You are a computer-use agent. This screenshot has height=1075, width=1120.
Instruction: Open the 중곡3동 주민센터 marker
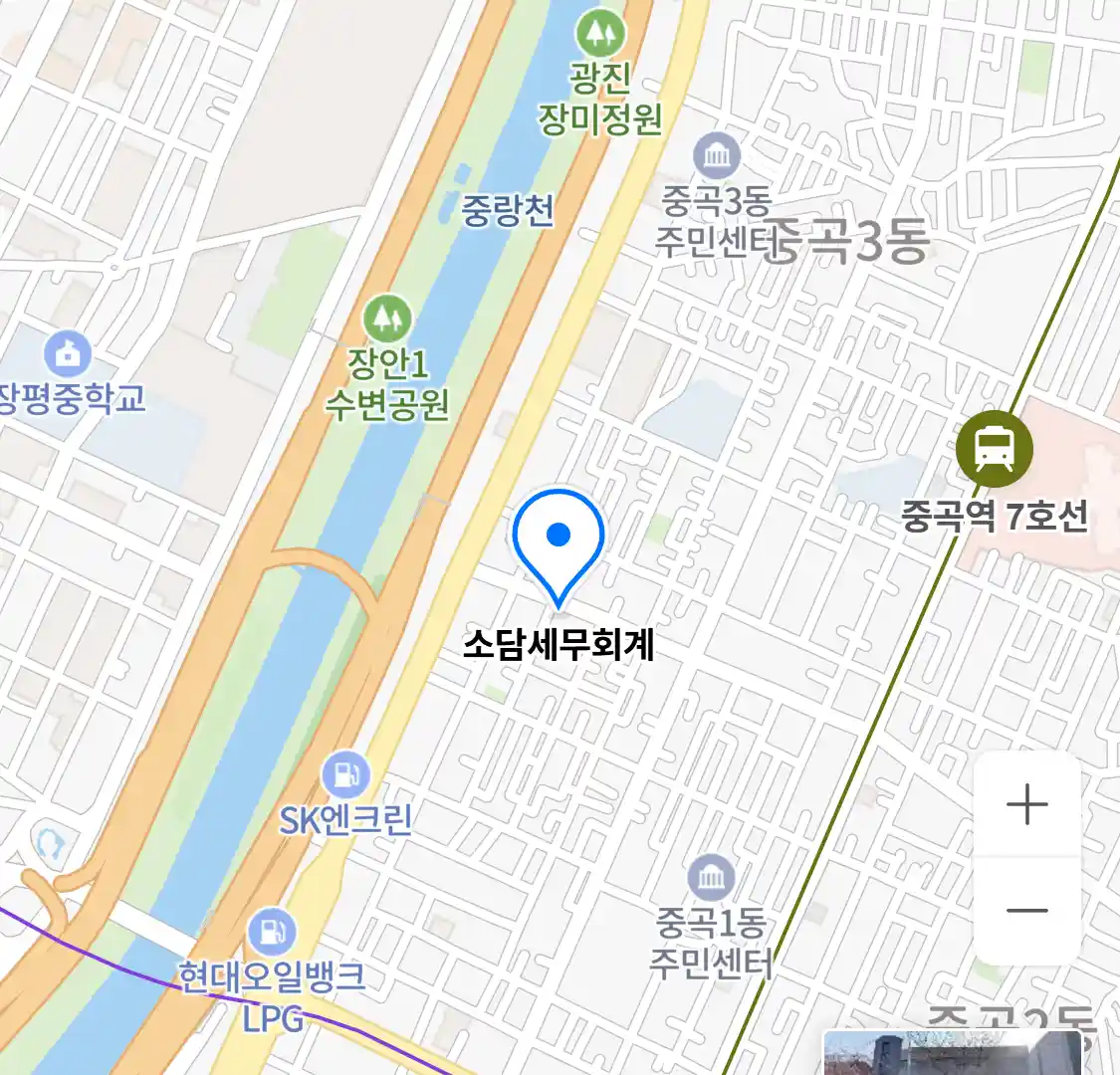(716, 156)
